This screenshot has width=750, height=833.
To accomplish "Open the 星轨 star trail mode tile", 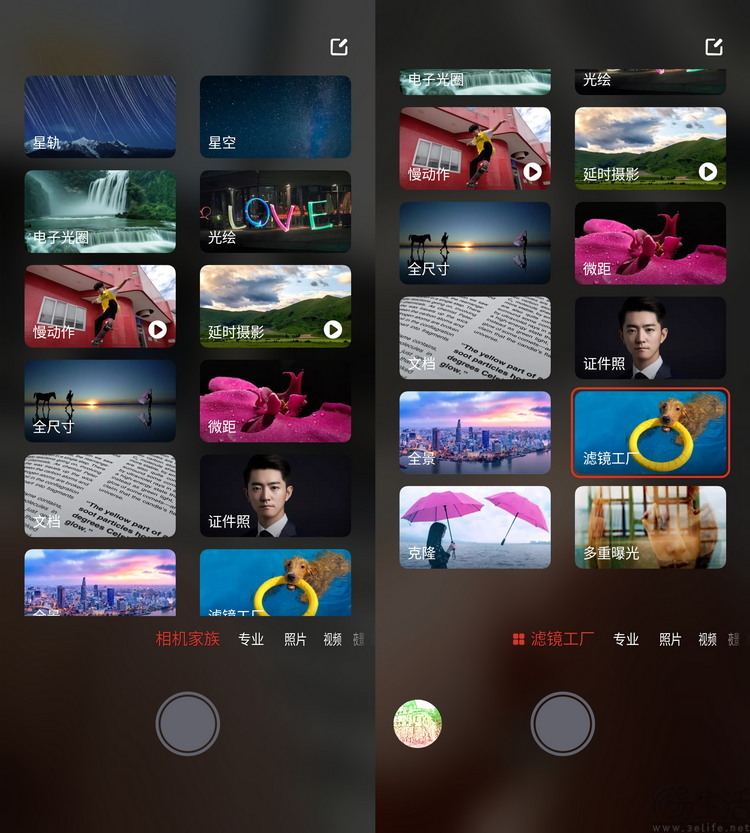I will click(x=100, y=116).
